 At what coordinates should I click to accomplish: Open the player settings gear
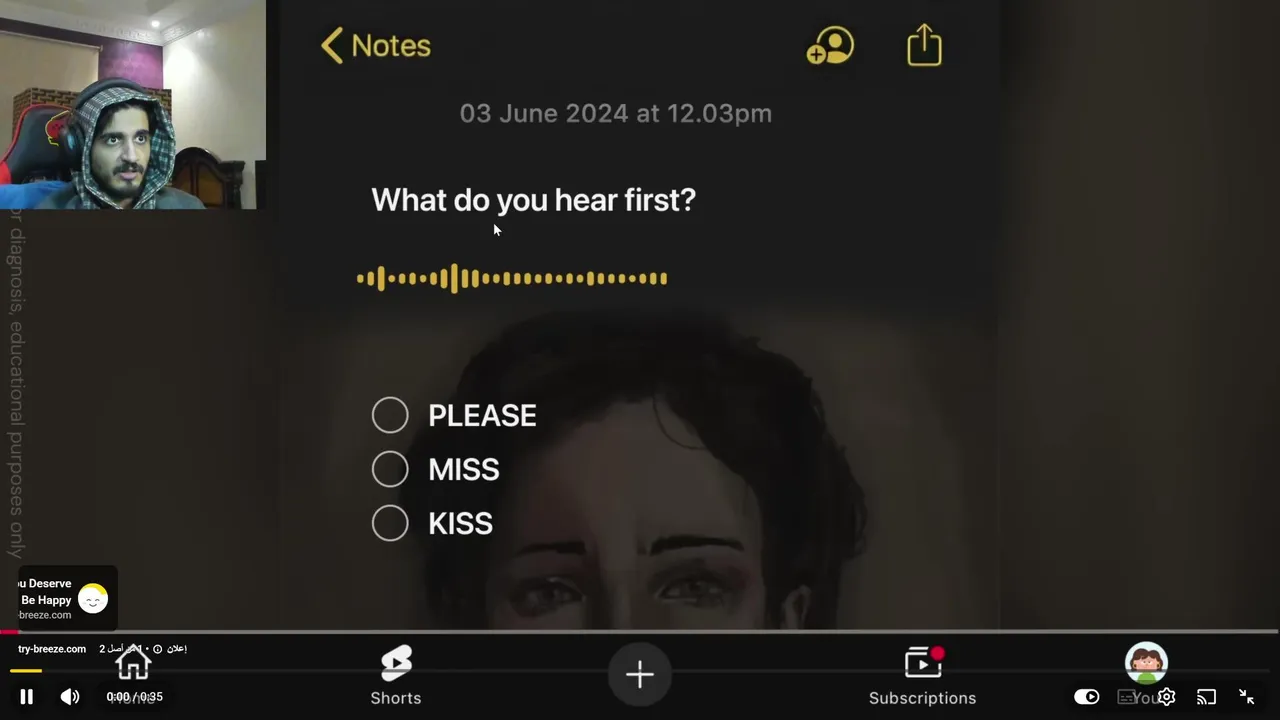pos(1166,697)
